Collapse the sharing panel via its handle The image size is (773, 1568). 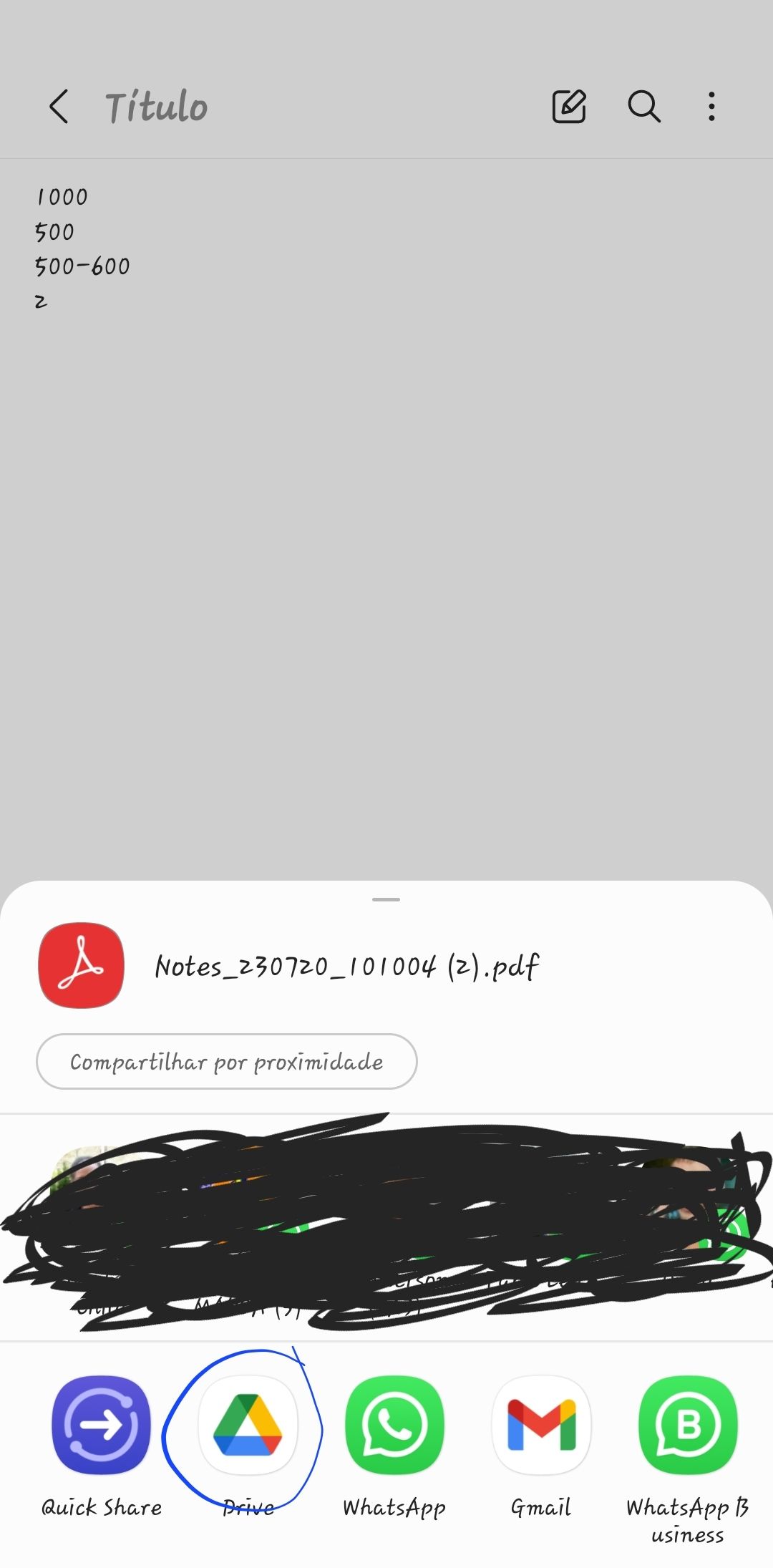(x=386, y=901)
